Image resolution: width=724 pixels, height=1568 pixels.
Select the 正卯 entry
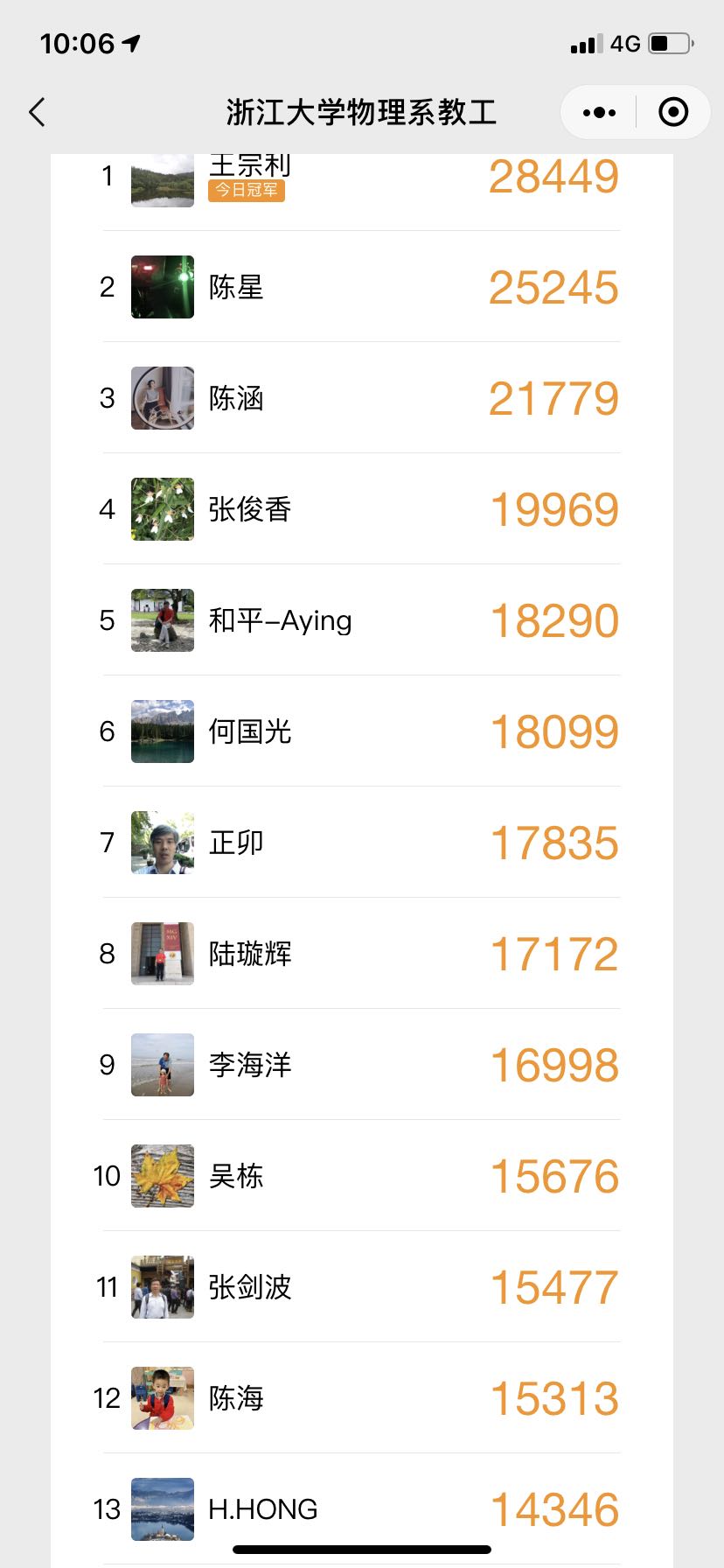(x=361, y=843)
